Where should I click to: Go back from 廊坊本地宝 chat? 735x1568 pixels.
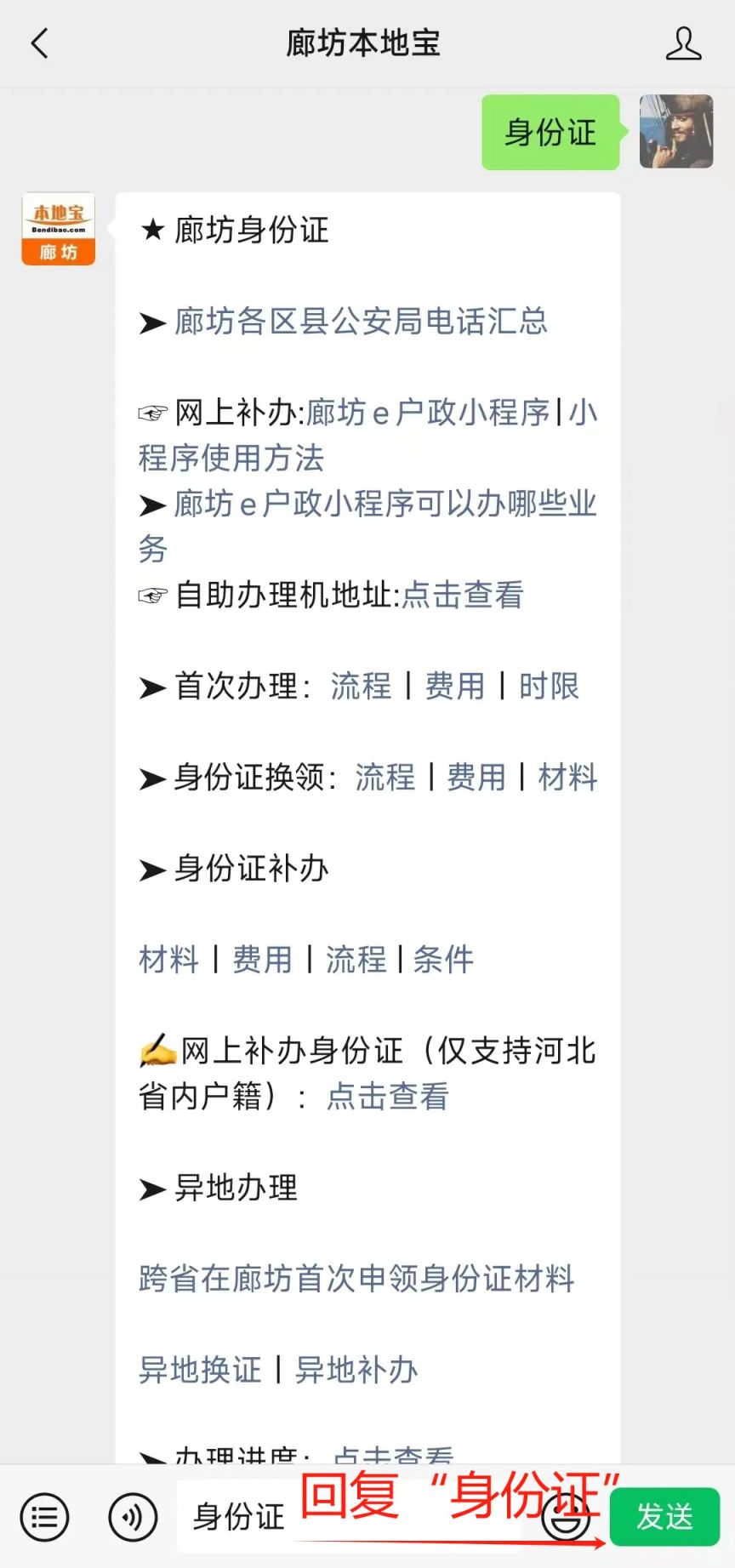pos(39,43)
